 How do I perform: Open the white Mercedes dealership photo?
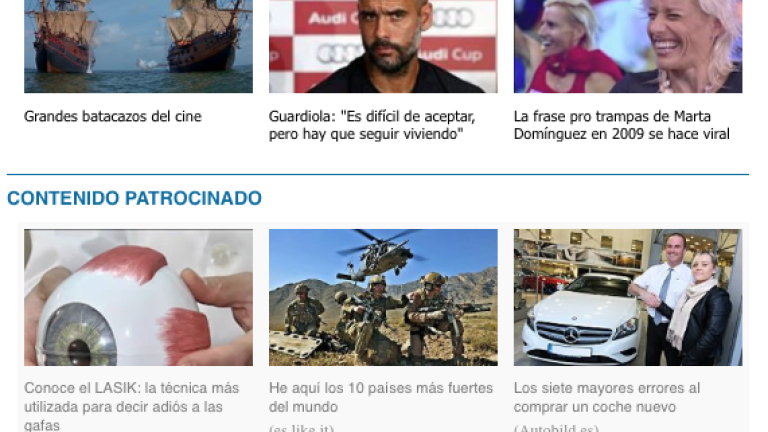coord(628,297)
